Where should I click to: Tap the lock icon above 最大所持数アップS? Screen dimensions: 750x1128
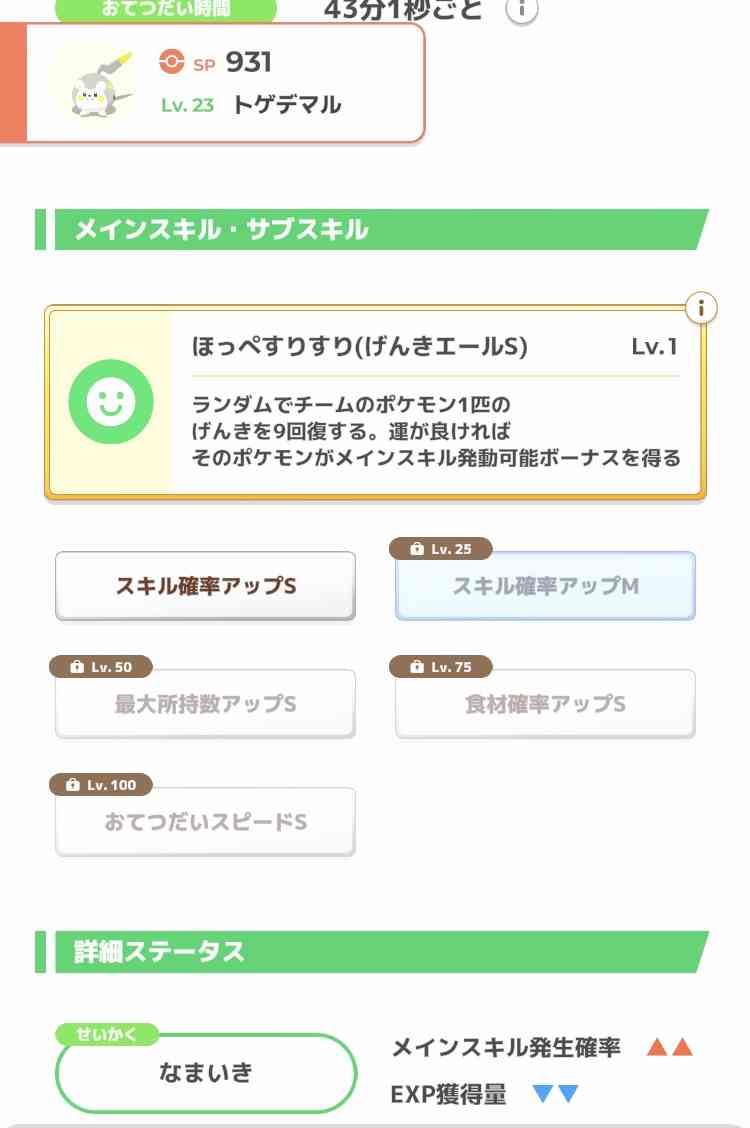point(78,666)
